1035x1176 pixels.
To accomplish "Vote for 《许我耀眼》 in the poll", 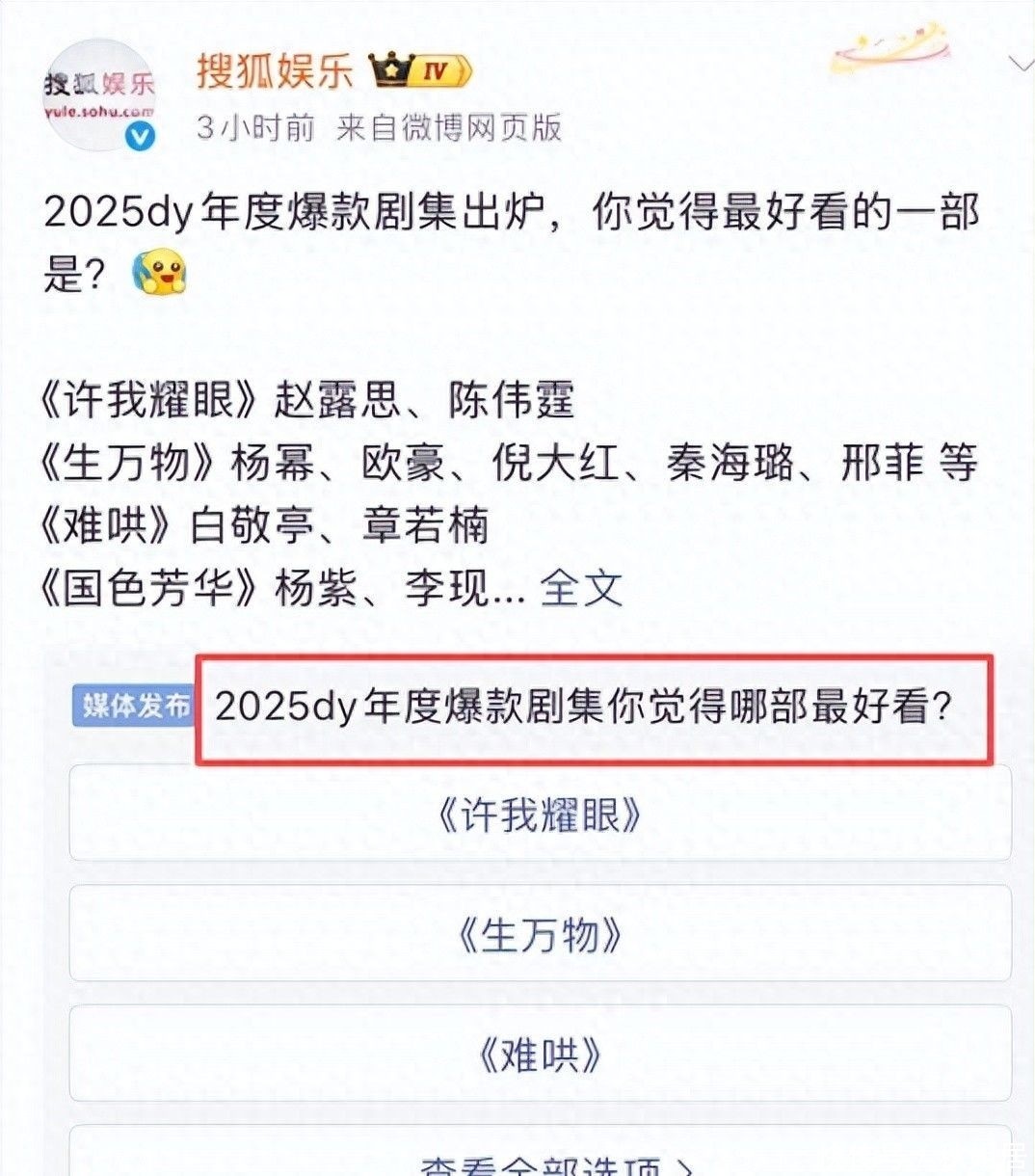I will click(x=540, y=815).
